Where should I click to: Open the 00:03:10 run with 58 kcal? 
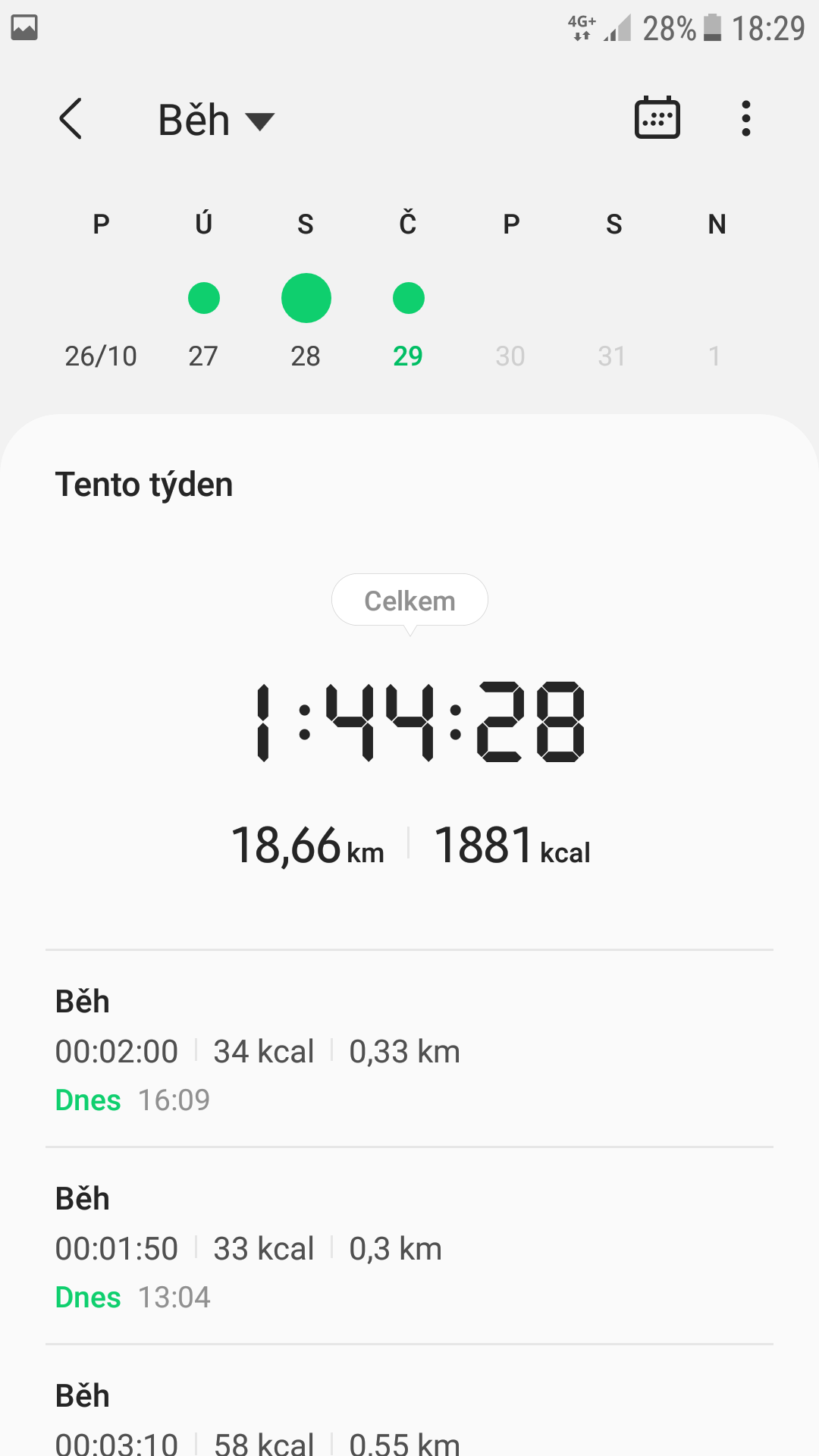pos(409,1401)
